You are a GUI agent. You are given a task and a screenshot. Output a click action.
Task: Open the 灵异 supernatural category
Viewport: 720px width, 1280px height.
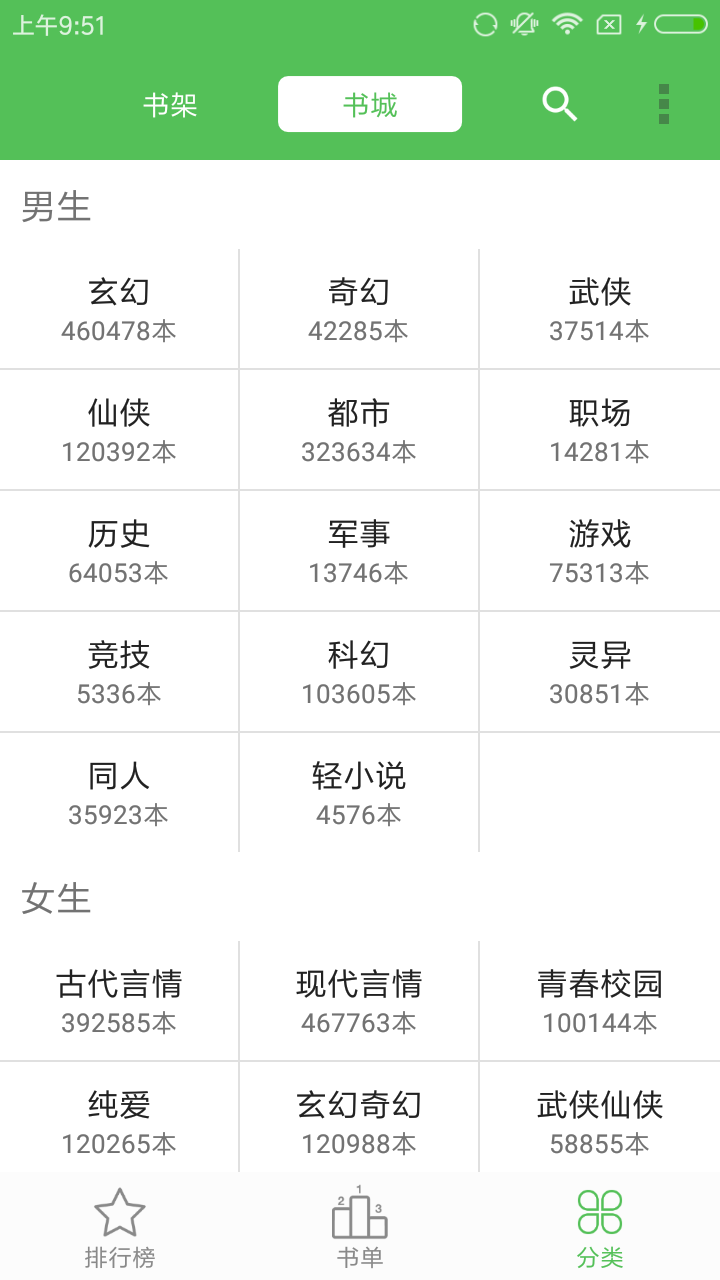pos(600,671)
